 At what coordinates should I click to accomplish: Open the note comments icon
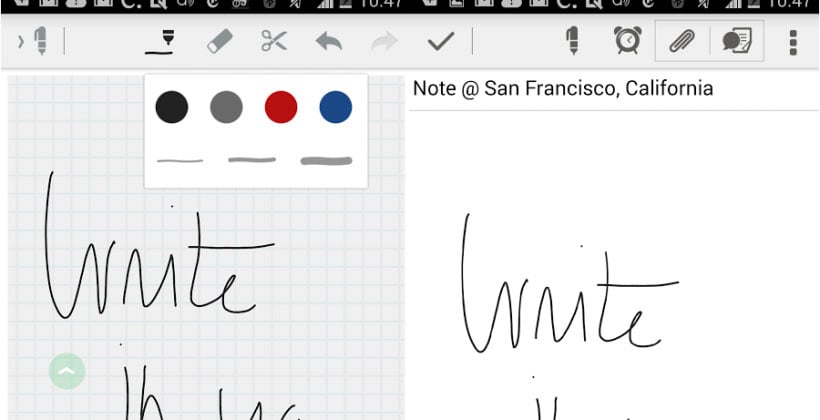pos(737,41)
